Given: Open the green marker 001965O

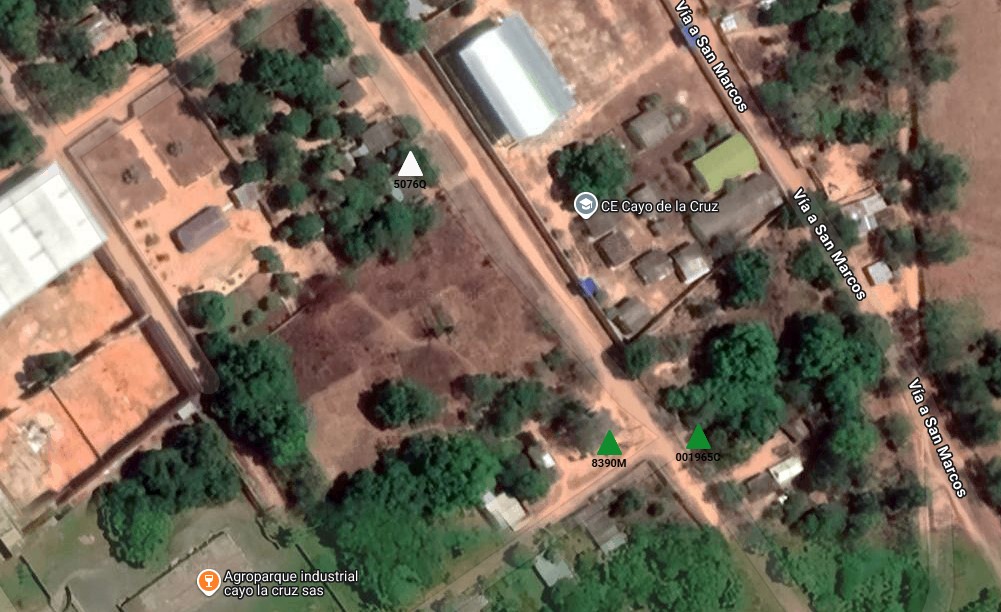Looking at the screenshot, I should [698, 438].
